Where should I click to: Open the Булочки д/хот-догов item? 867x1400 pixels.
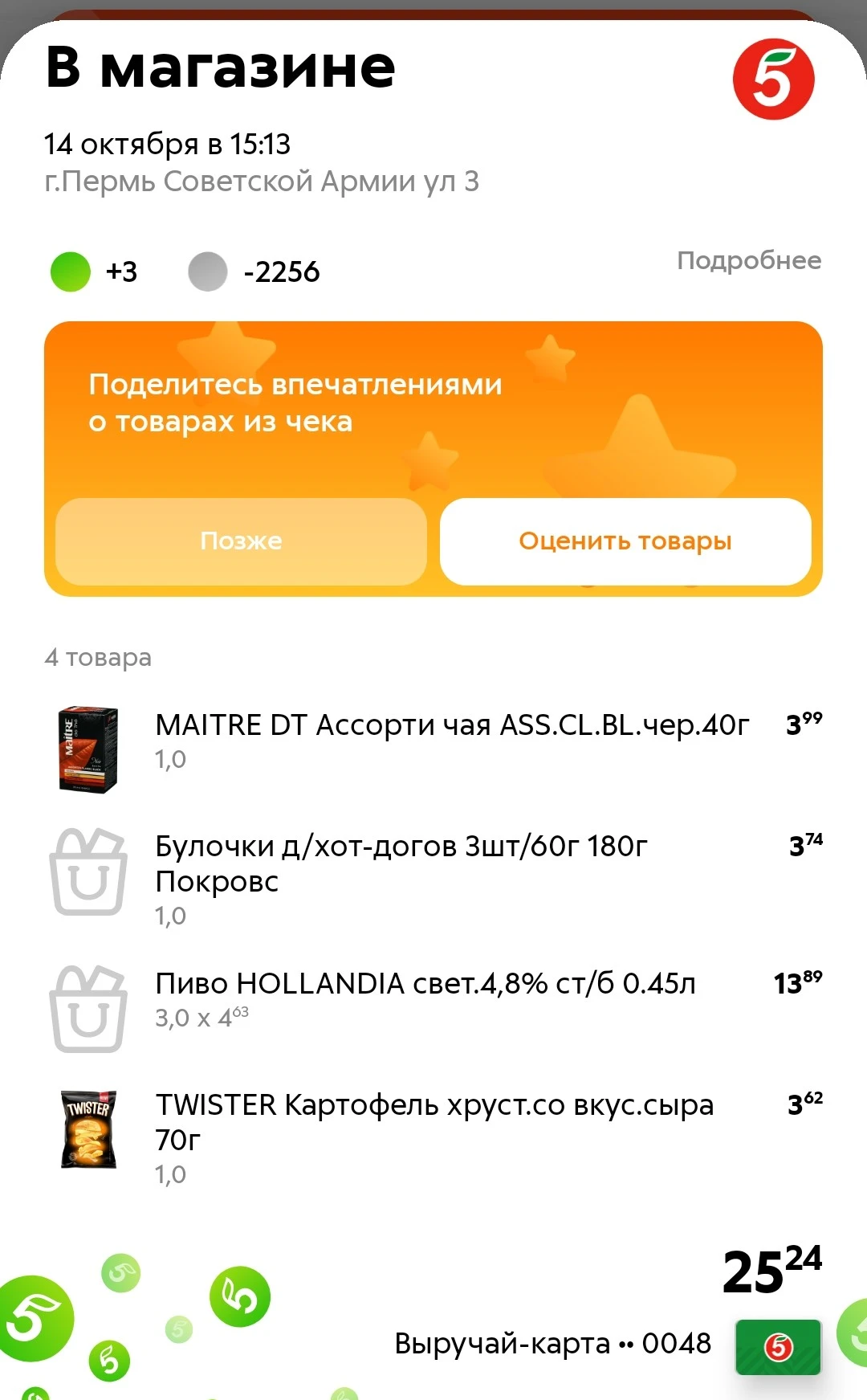(x=433, y=879)
